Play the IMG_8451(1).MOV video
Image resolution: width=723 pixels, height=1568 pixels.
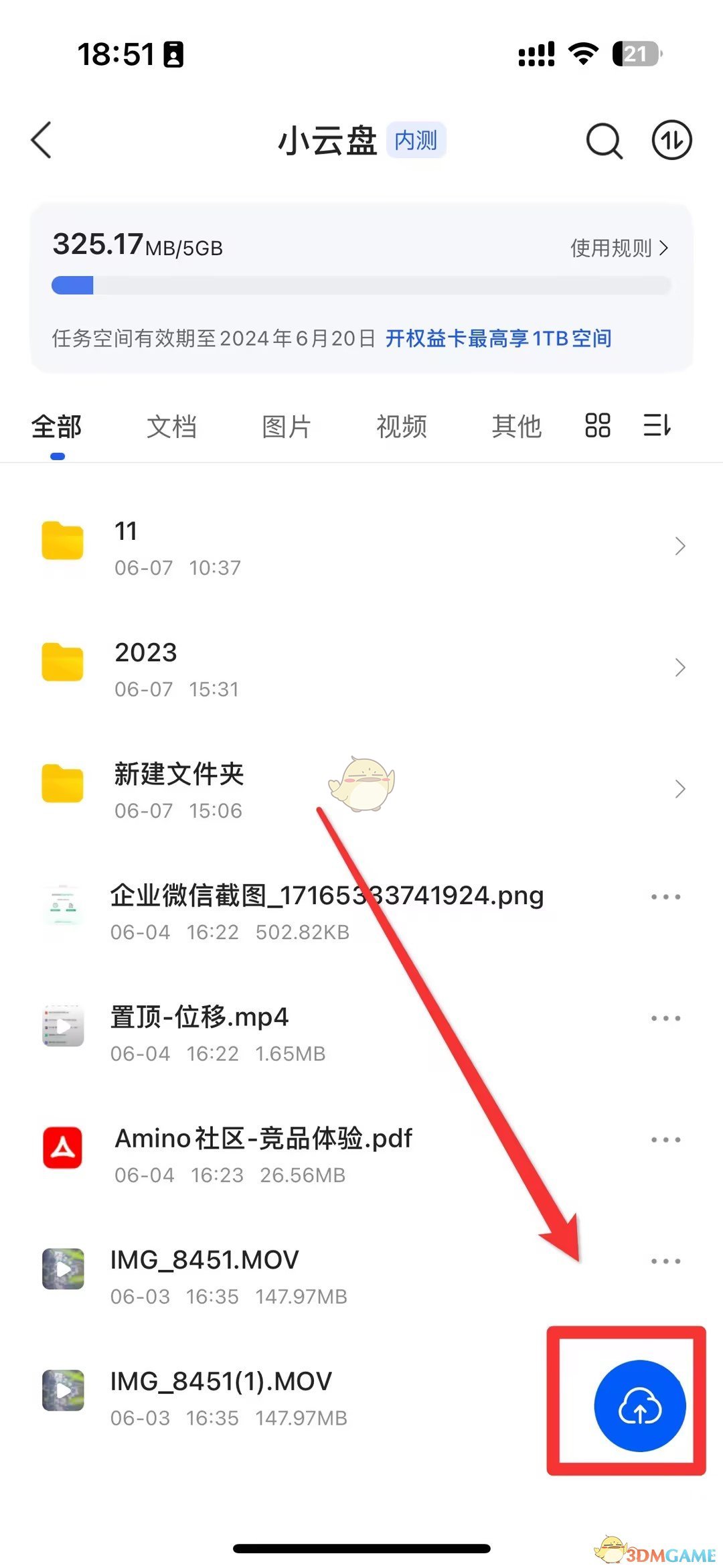coord(221,1396)
